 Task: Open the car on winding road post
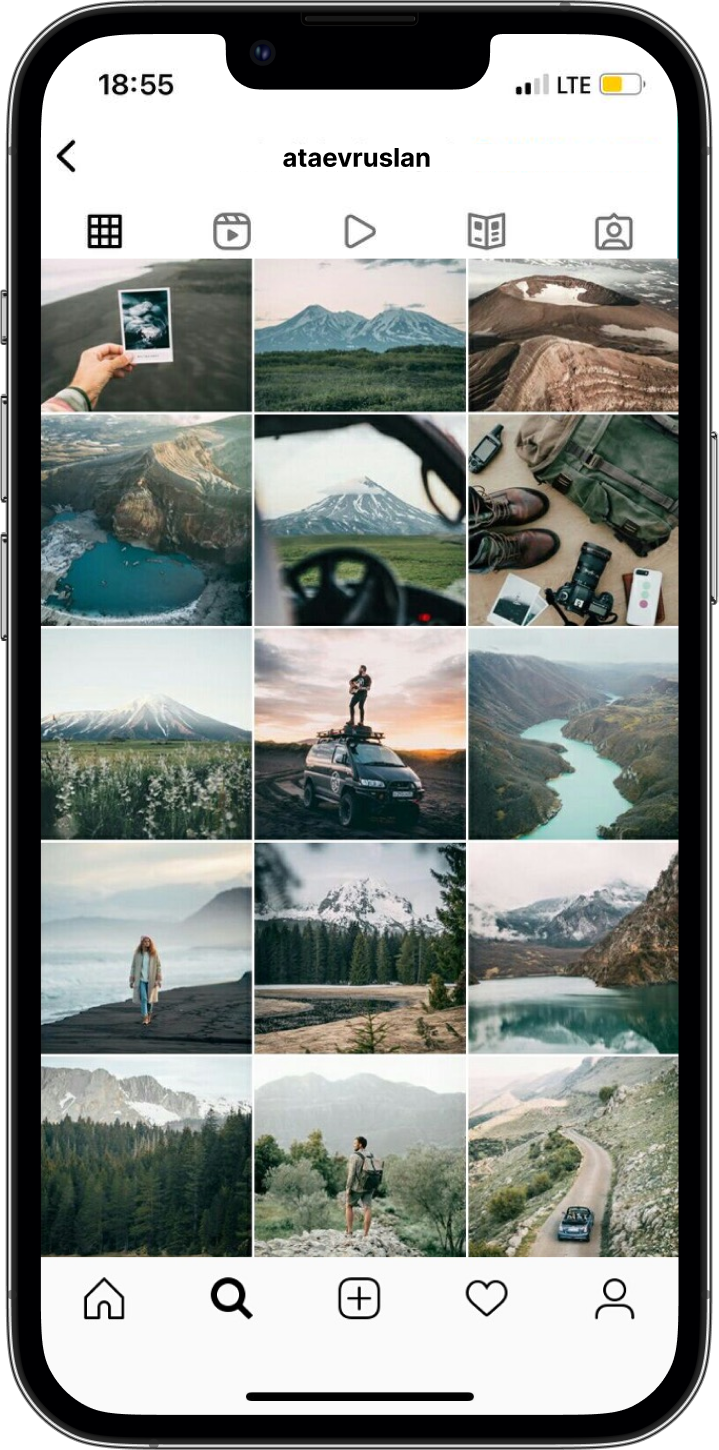tap(572, 1157)
